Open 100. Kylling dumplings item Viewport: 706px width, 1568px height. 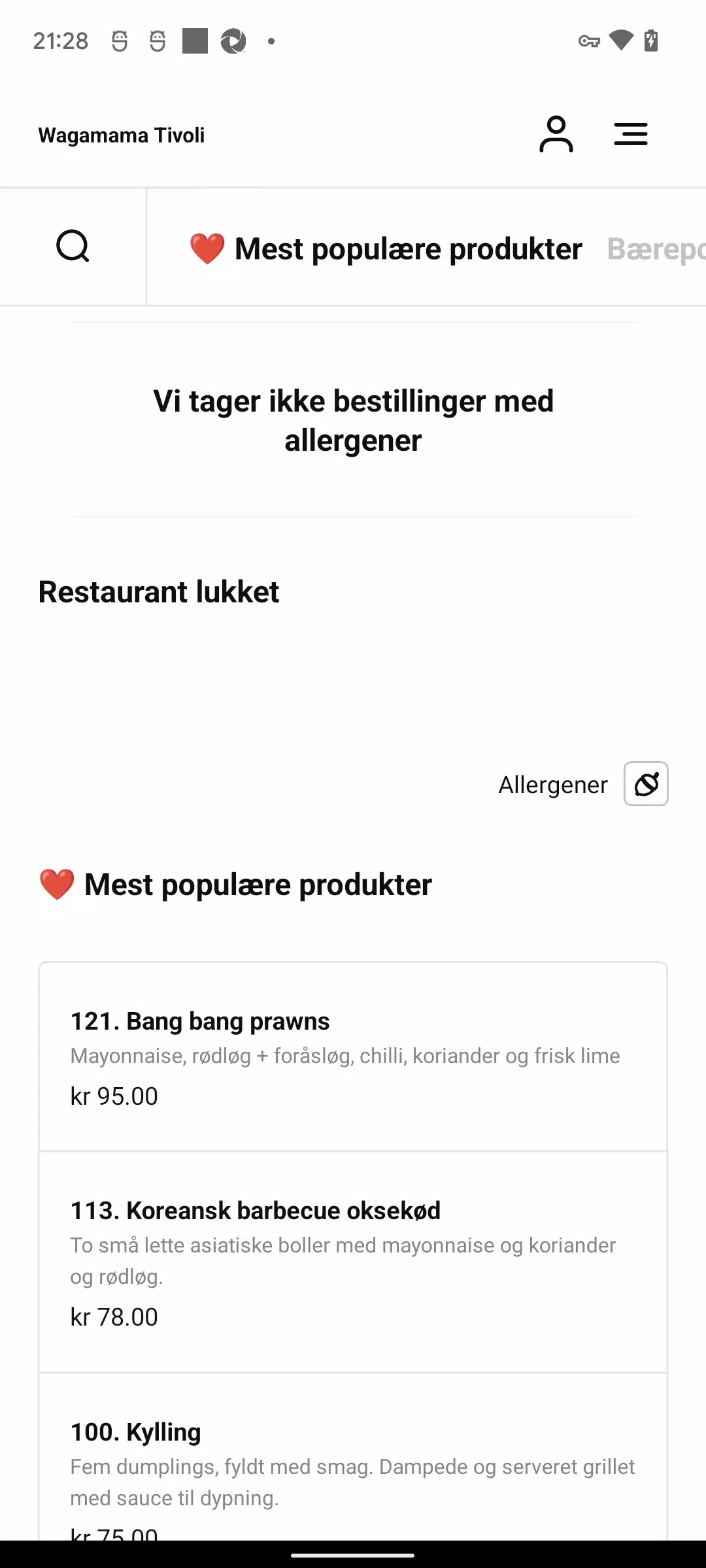click(x=353, y=1457)
